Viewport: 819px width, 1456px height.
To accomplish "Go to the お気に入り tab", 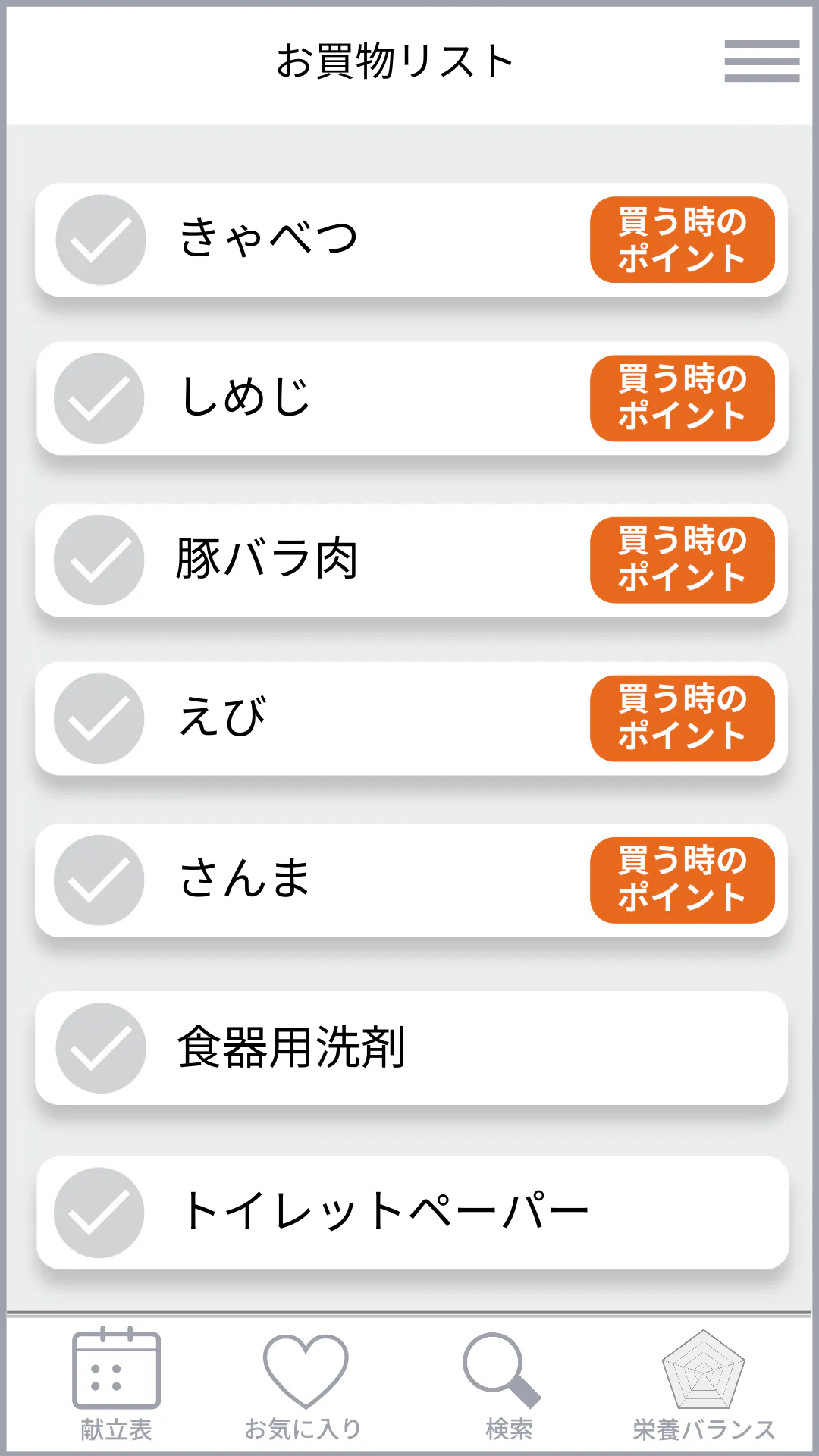I will tap(304, 1385).
